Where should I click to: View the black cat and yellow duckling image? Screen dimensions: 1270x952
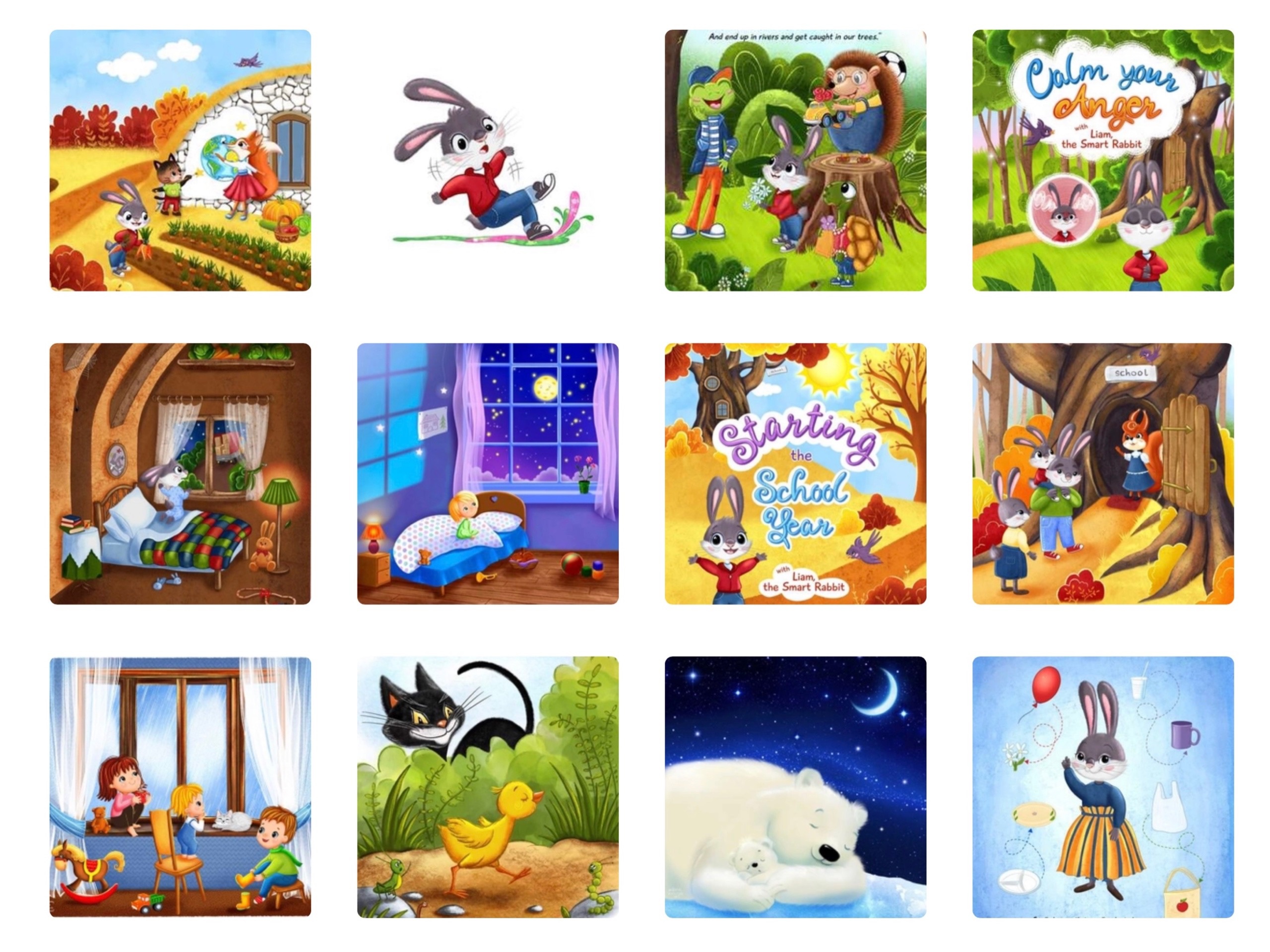488,787
